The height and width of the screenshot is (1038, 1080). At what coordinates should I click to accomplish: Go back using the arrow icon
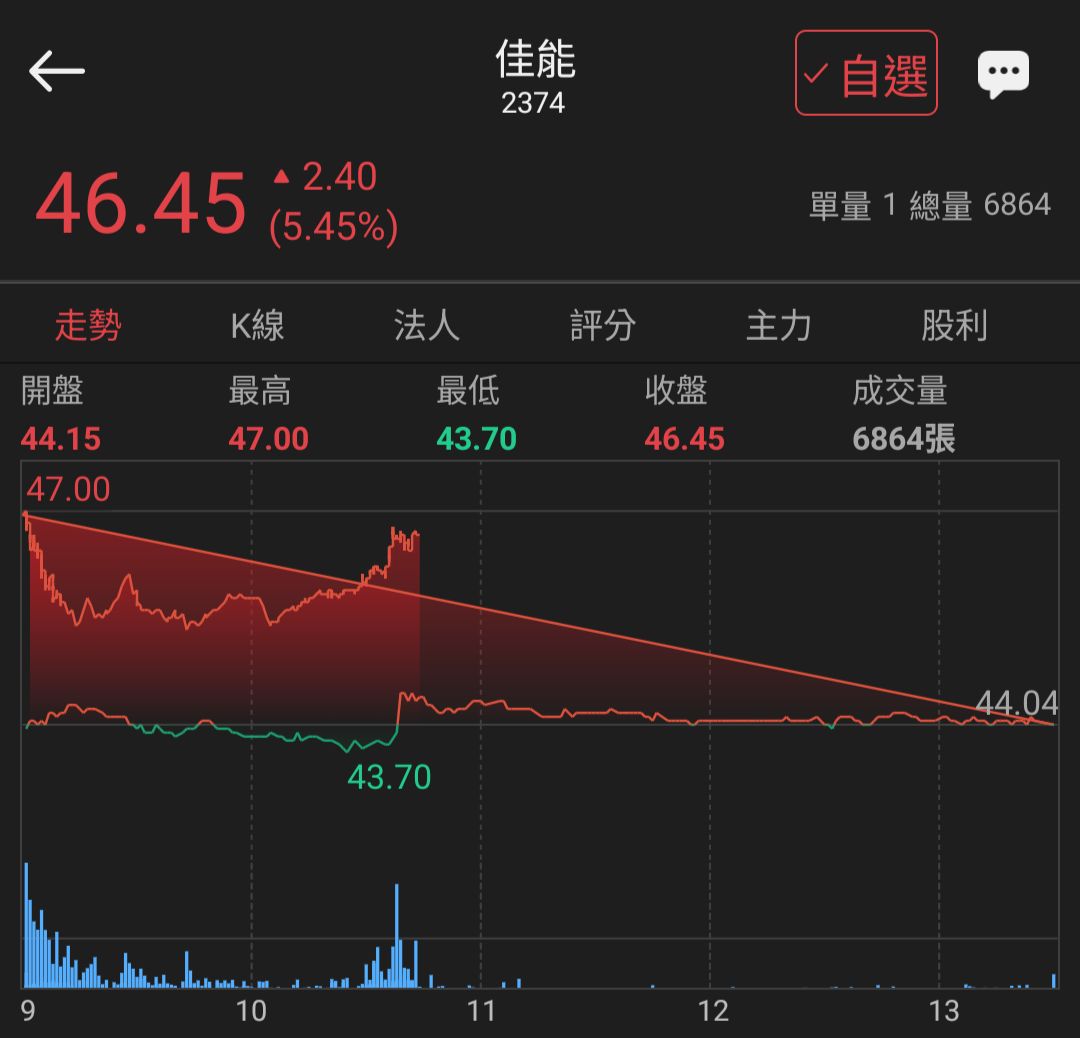[x=56, y=72]
